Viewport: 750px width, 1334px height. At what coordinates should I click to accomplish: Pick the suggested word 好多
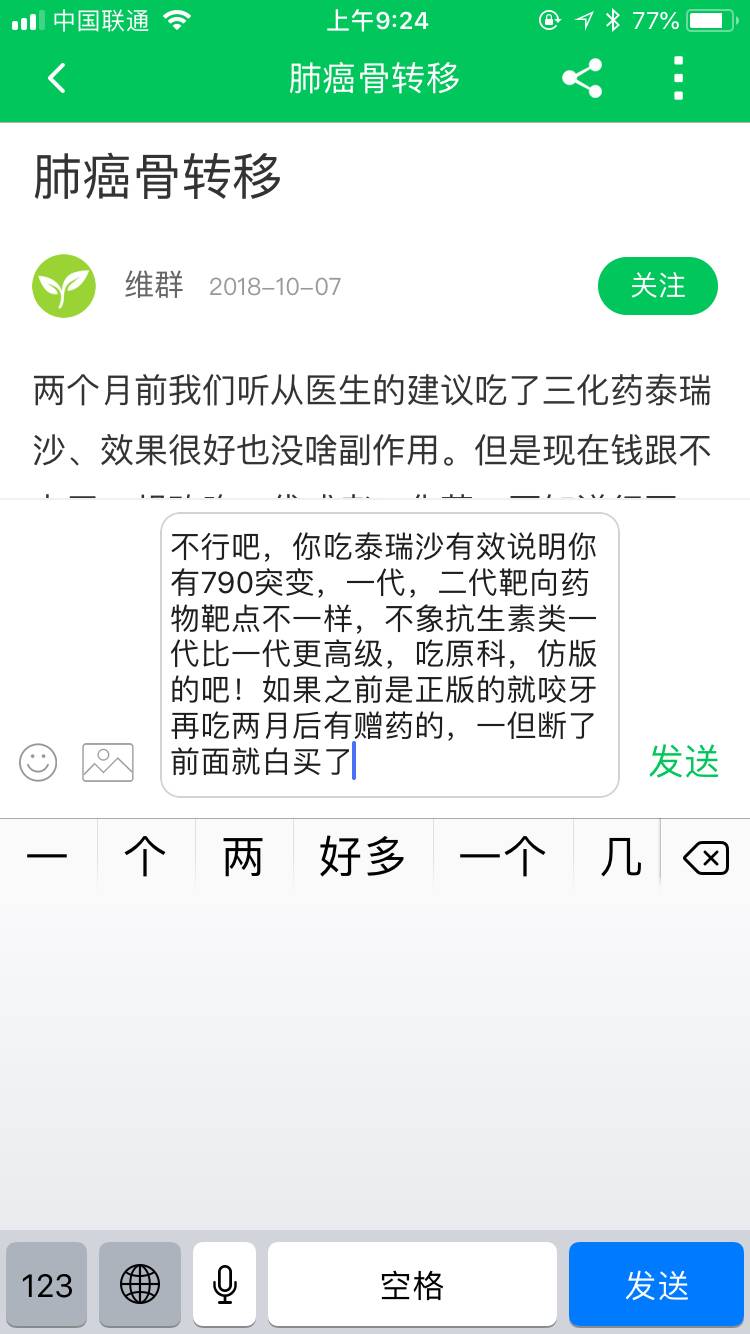click(x=362, y=858)
